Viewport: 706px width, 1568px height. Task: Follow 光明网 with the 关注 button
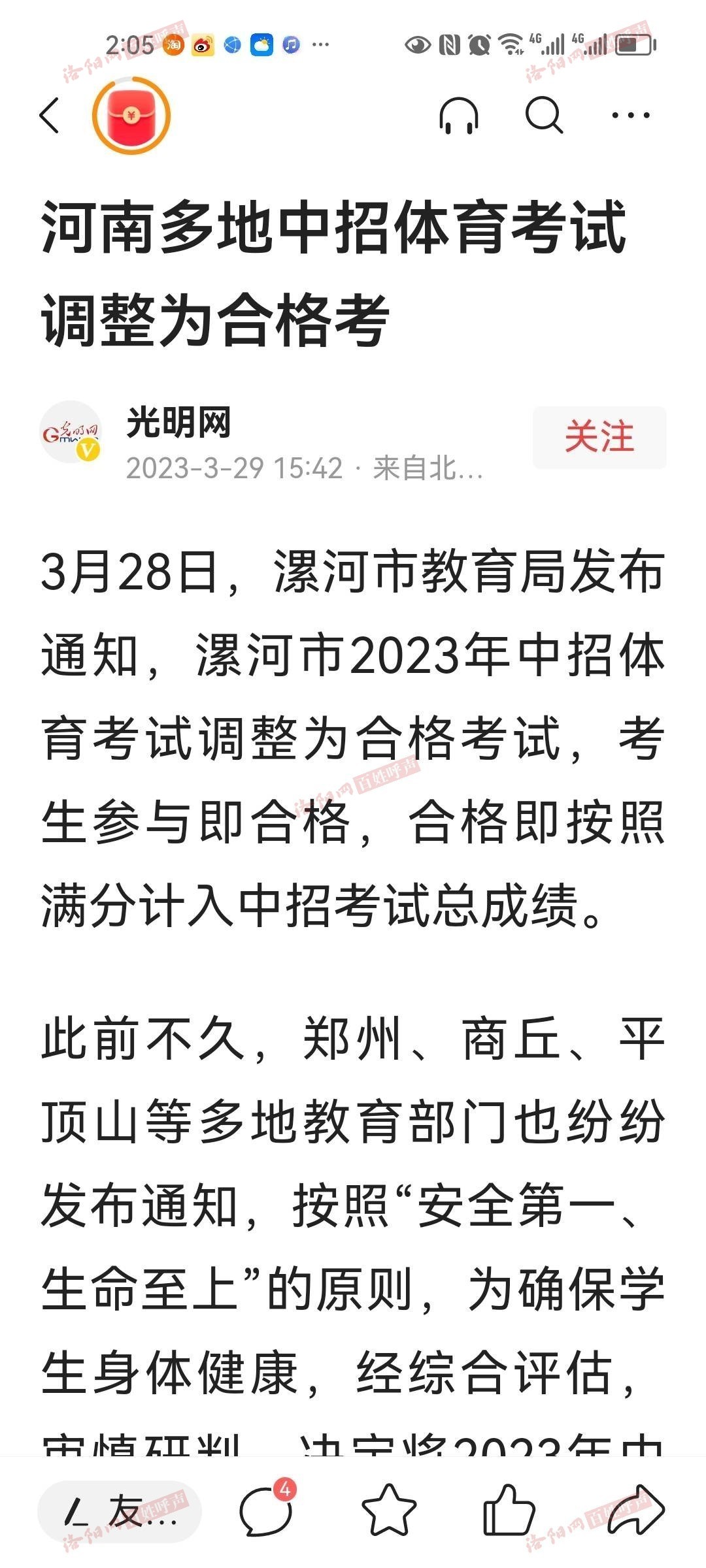(x=599, y=437)
